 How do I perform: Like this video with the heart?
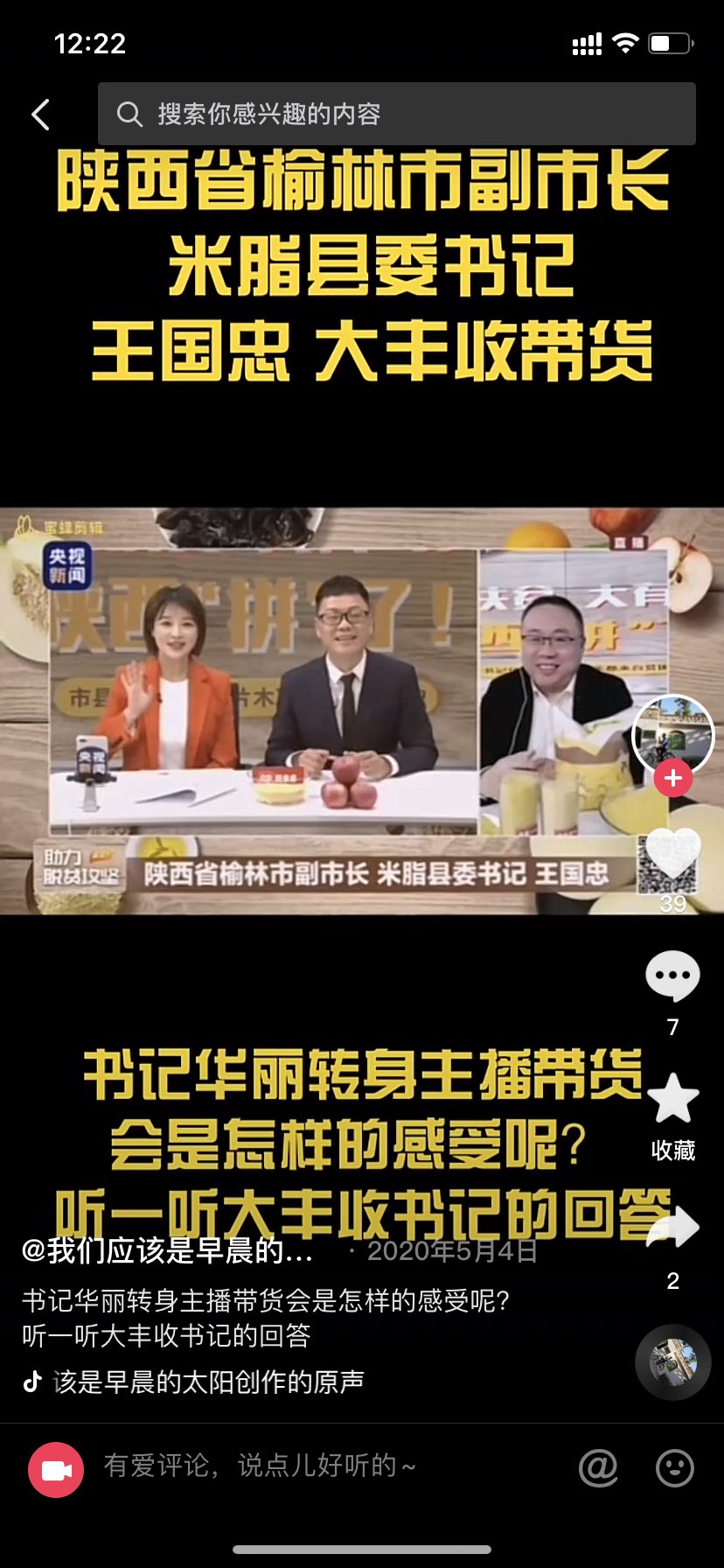pyautogui.click(x=672, y=855)
